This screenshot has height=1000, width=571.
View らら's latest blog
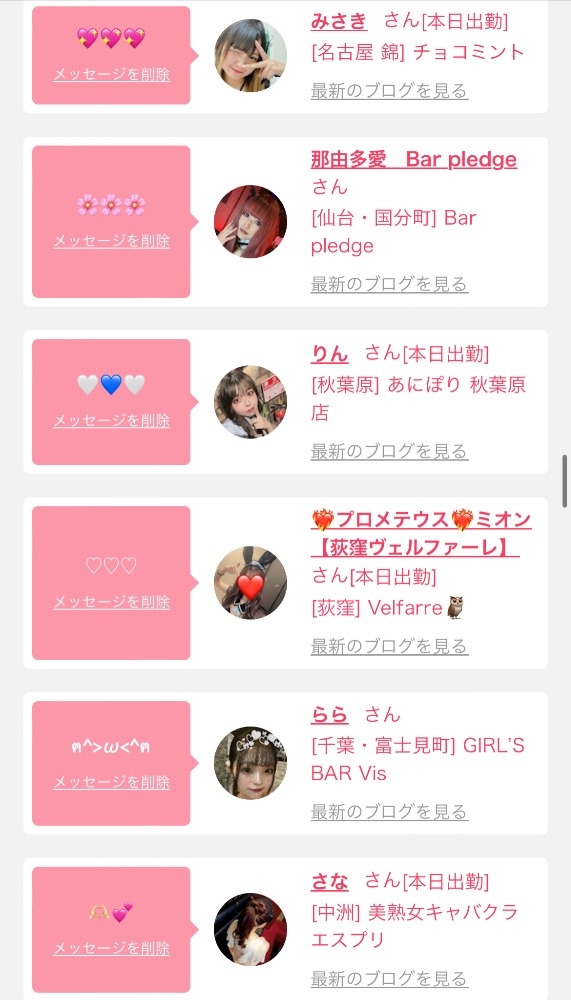pos(389,812)
